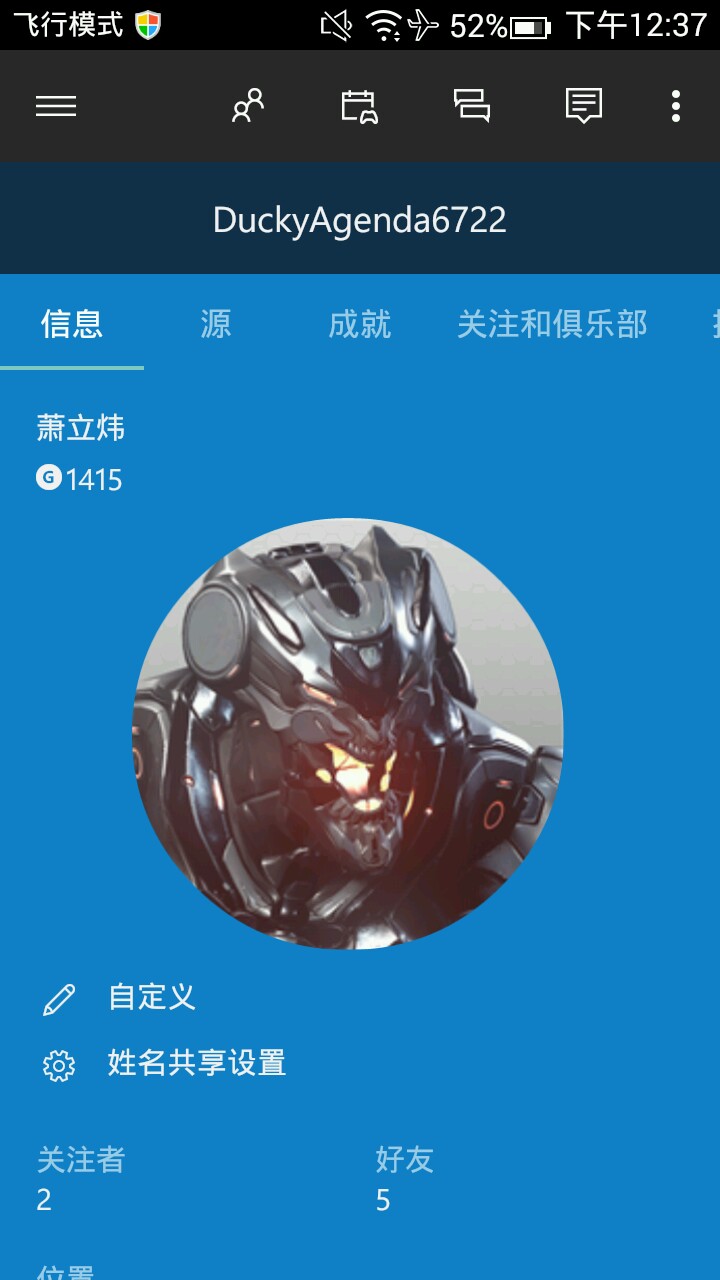Switch to the 源 tab

pyautogui.click(x=215, y=324)
